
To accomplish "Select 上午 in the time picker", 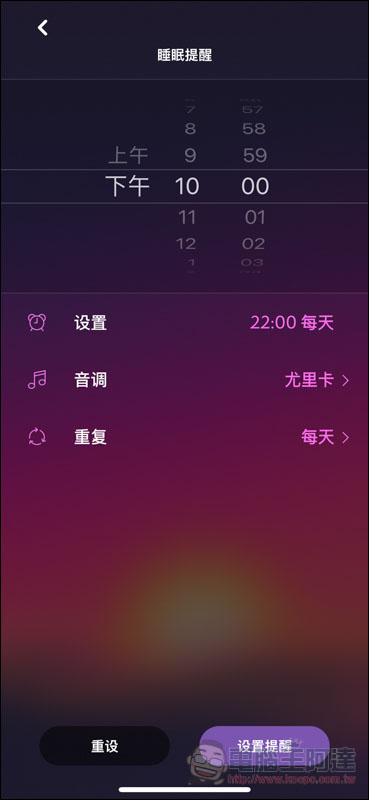I will [128, 155].
